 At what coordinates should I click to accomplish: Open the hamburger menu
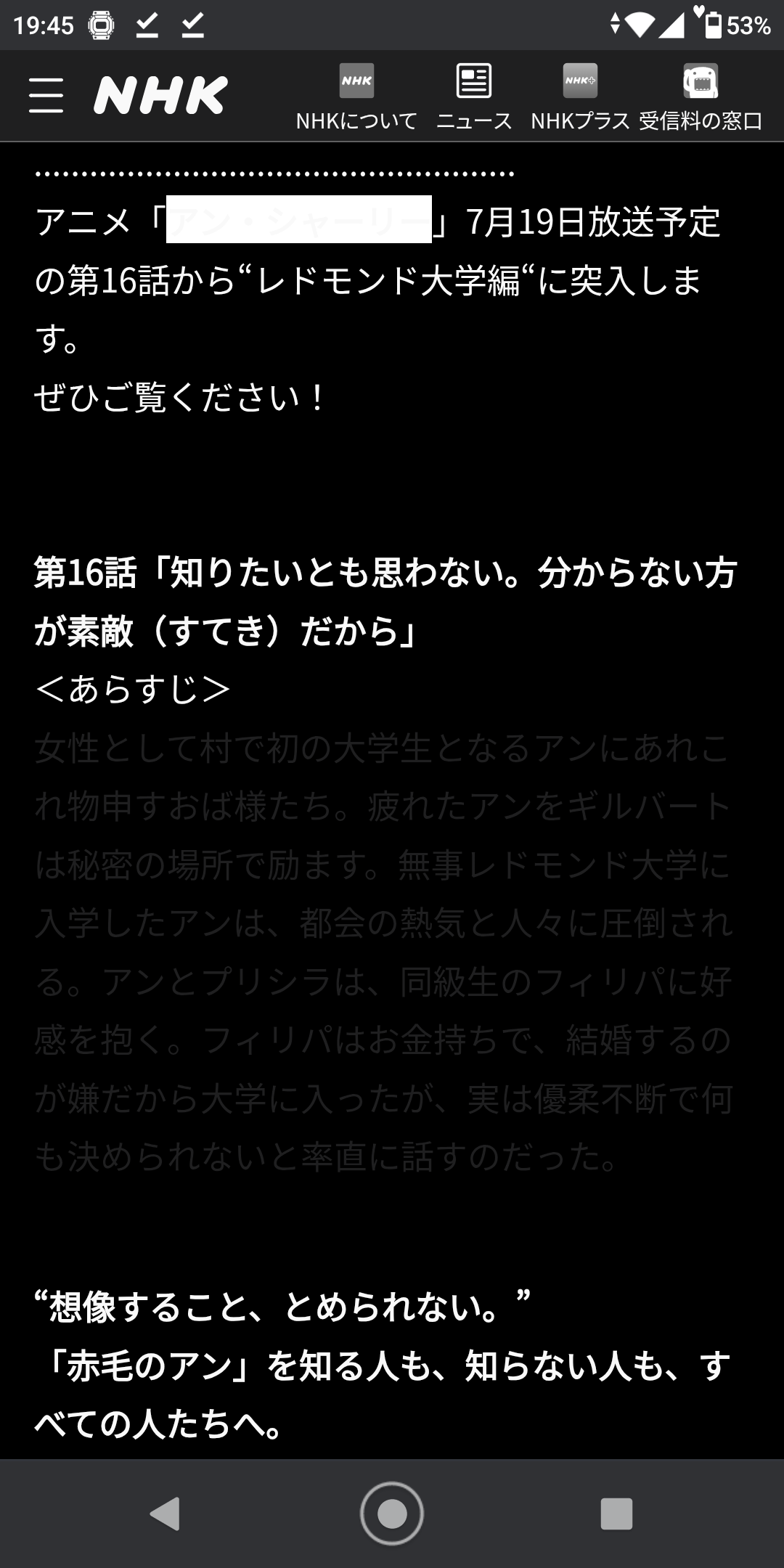pos(46,96)
